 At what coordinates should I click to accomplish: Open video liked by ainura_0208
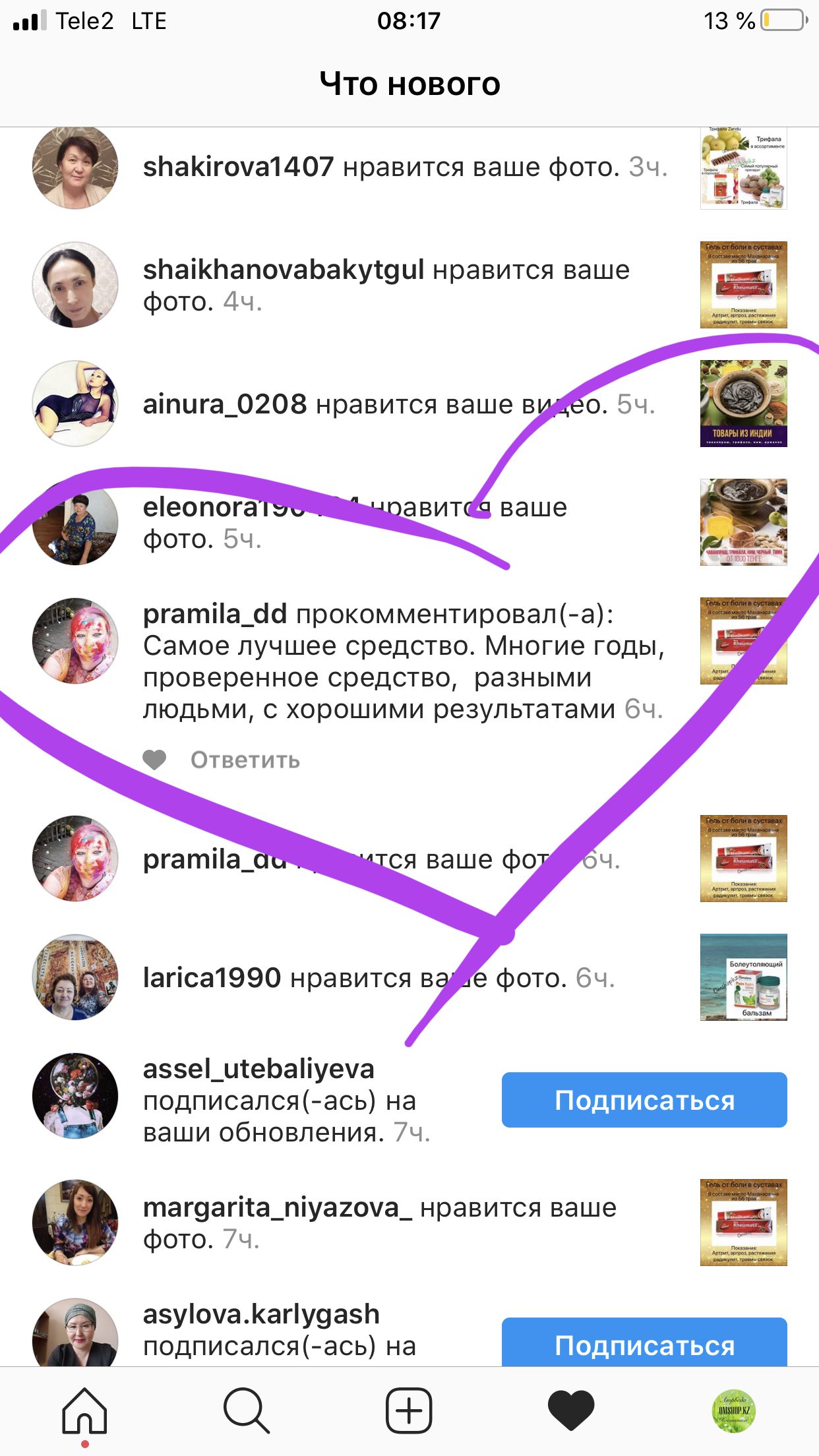(743, 404)
